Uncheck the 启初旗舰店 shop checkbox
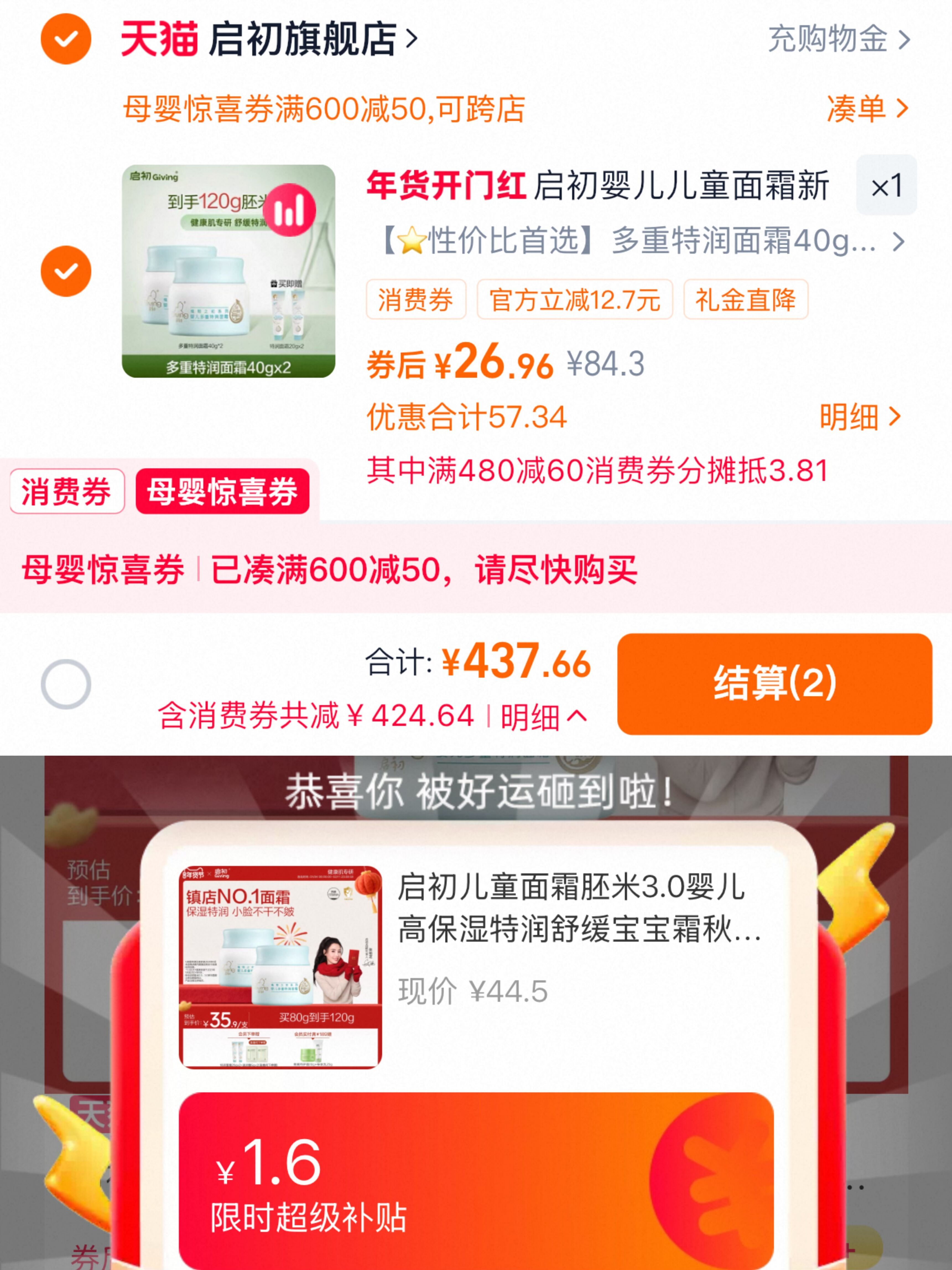This screenshot has height=1270, width=952. pos(66,39)
